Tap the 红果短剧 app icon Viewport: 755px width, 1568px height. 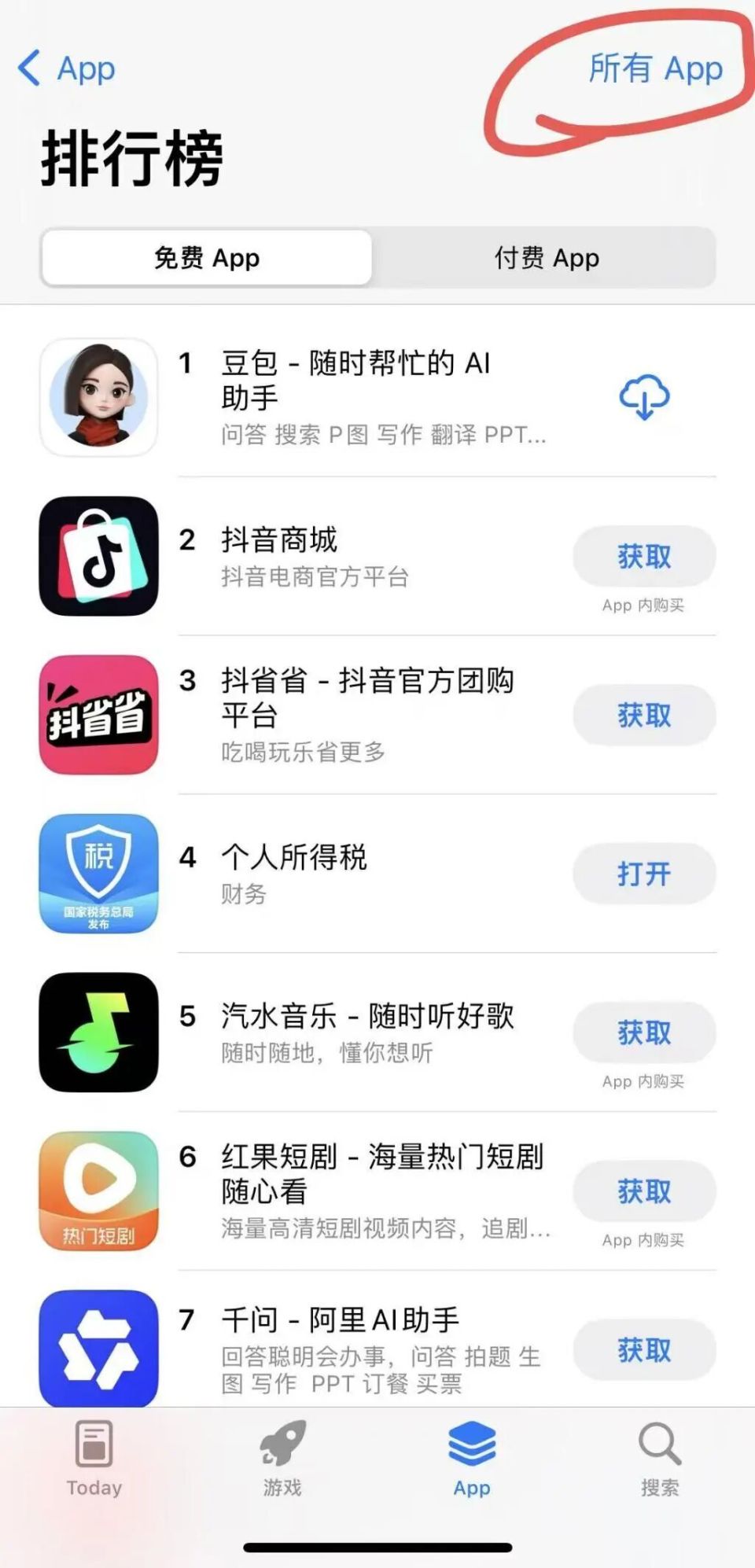pos(97,1192)
